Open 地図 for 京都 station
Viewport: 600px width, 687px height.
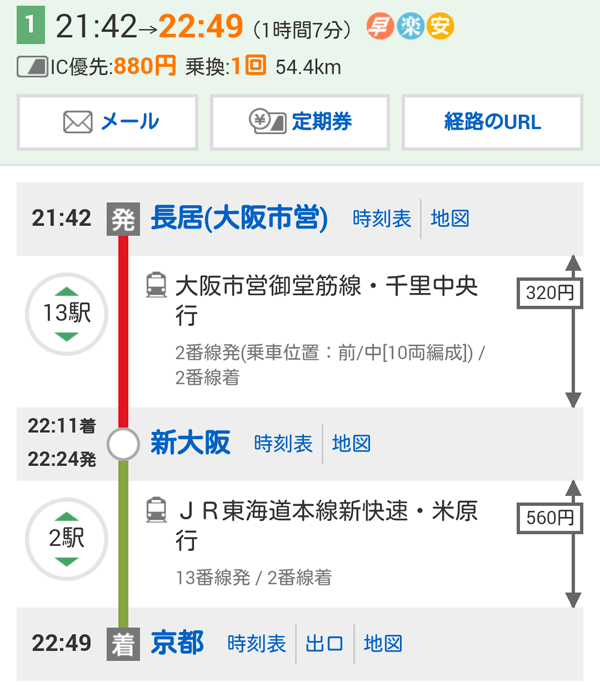(383, 643)
